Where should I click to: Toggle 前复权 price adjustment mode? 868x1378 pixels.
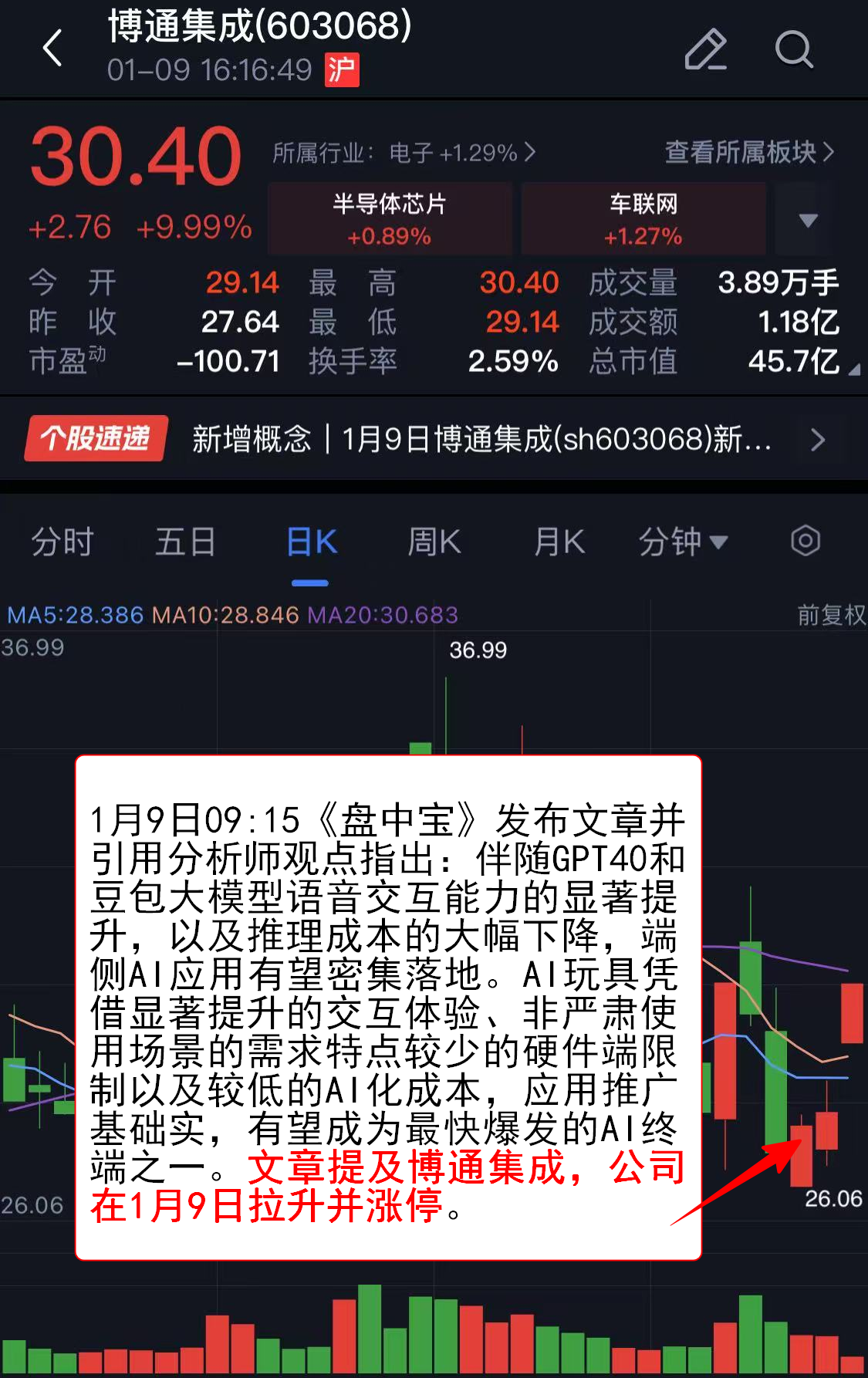click(831, 617)
